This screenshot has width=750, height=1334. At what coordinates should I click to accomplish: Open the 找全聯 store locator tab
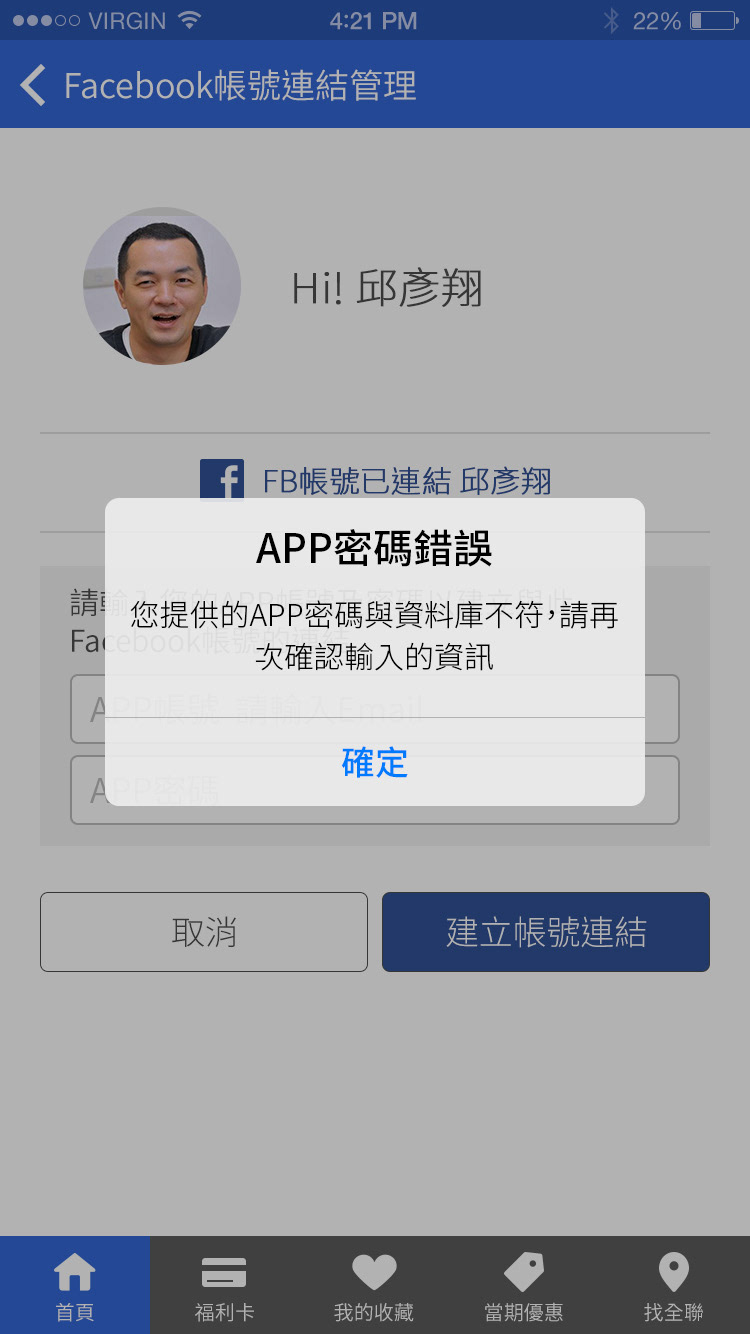(x=673, y=1286)
